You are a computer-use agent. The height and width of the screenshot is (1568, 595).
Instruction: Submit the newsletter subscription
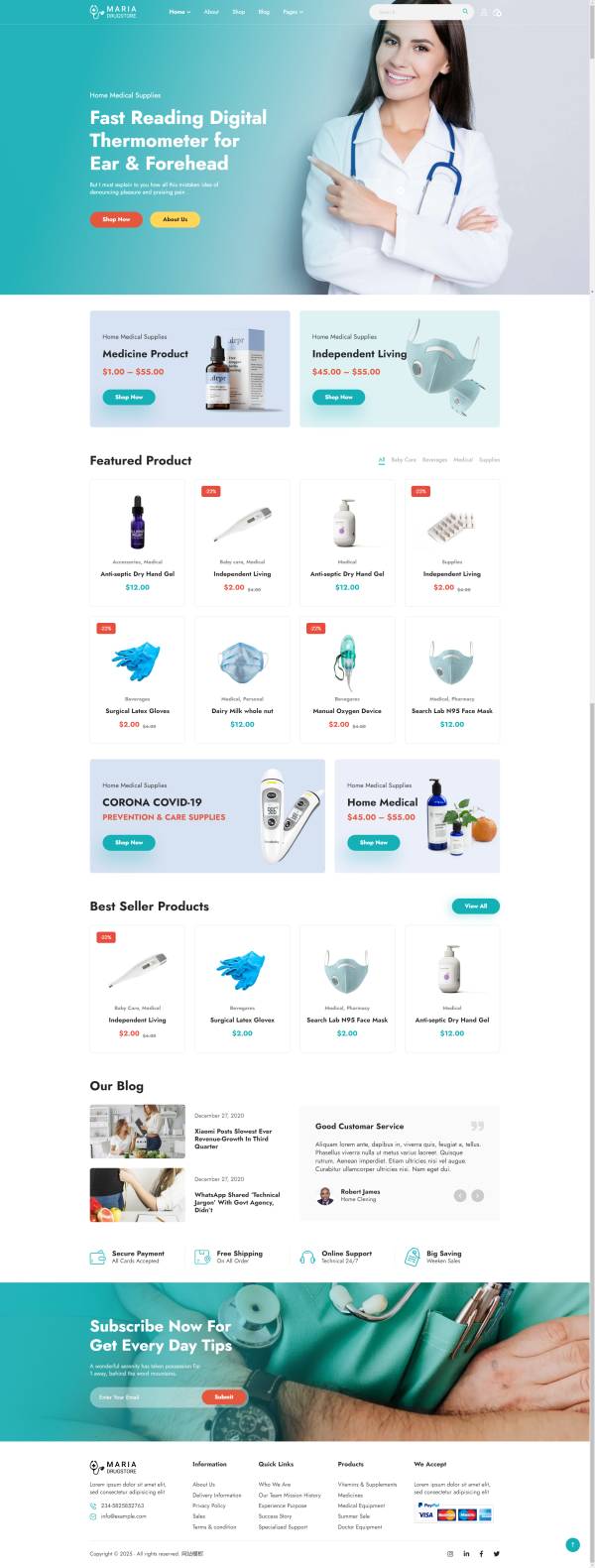tap(224, 1396)
